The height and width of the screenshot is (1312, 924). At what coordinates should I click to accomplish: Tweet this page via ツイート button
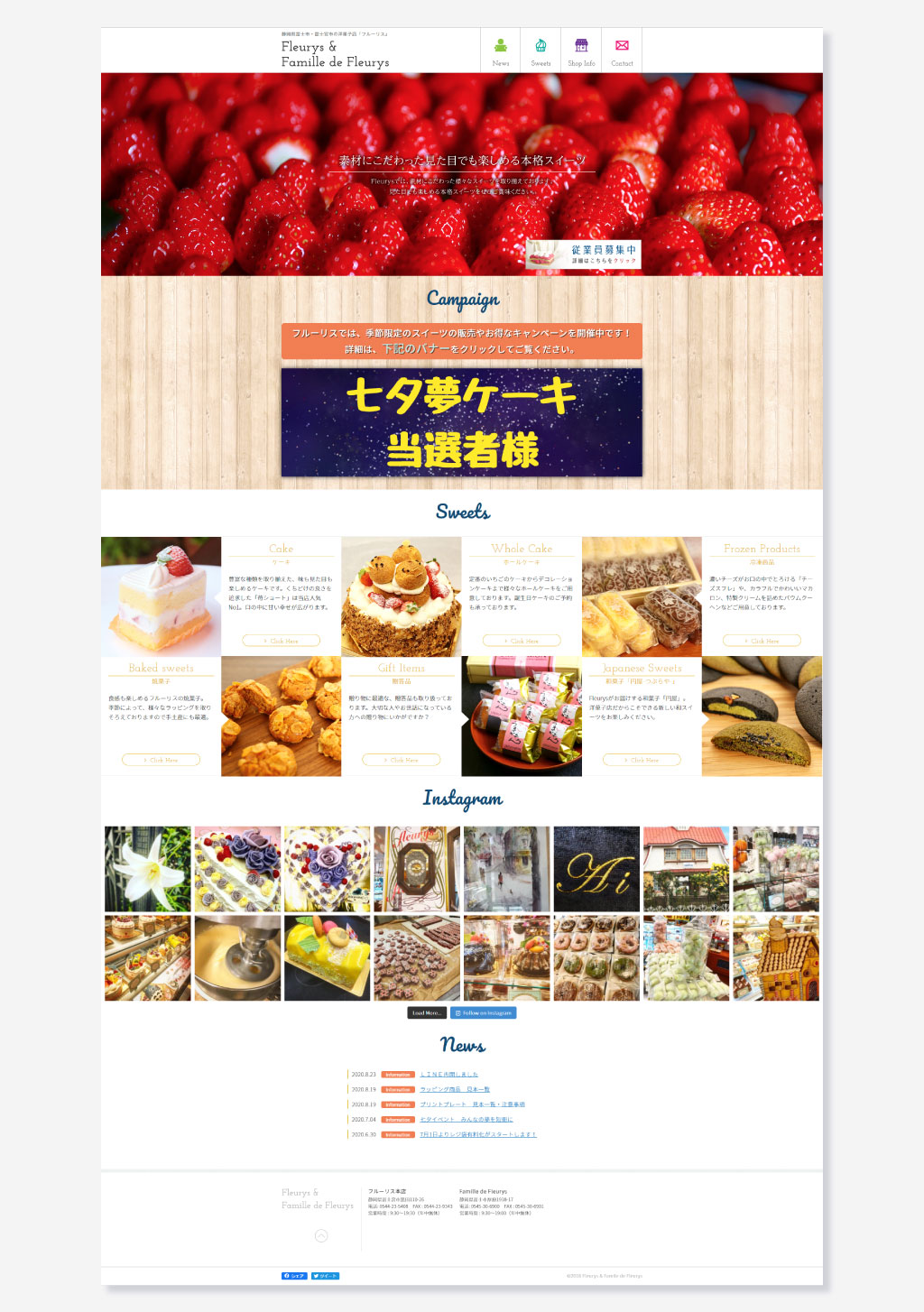pos(325,1276)
